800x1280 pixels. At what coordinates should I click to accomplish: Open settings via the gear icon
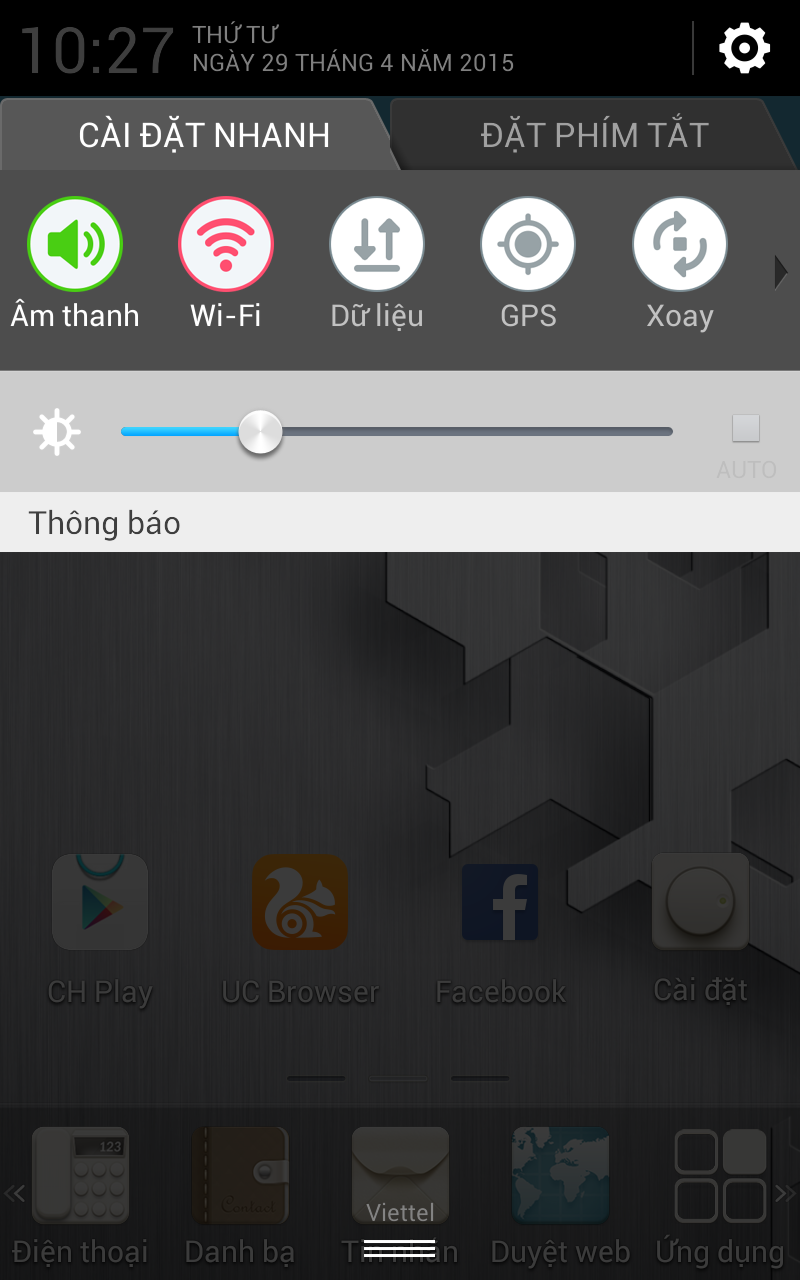pos(745,48)
